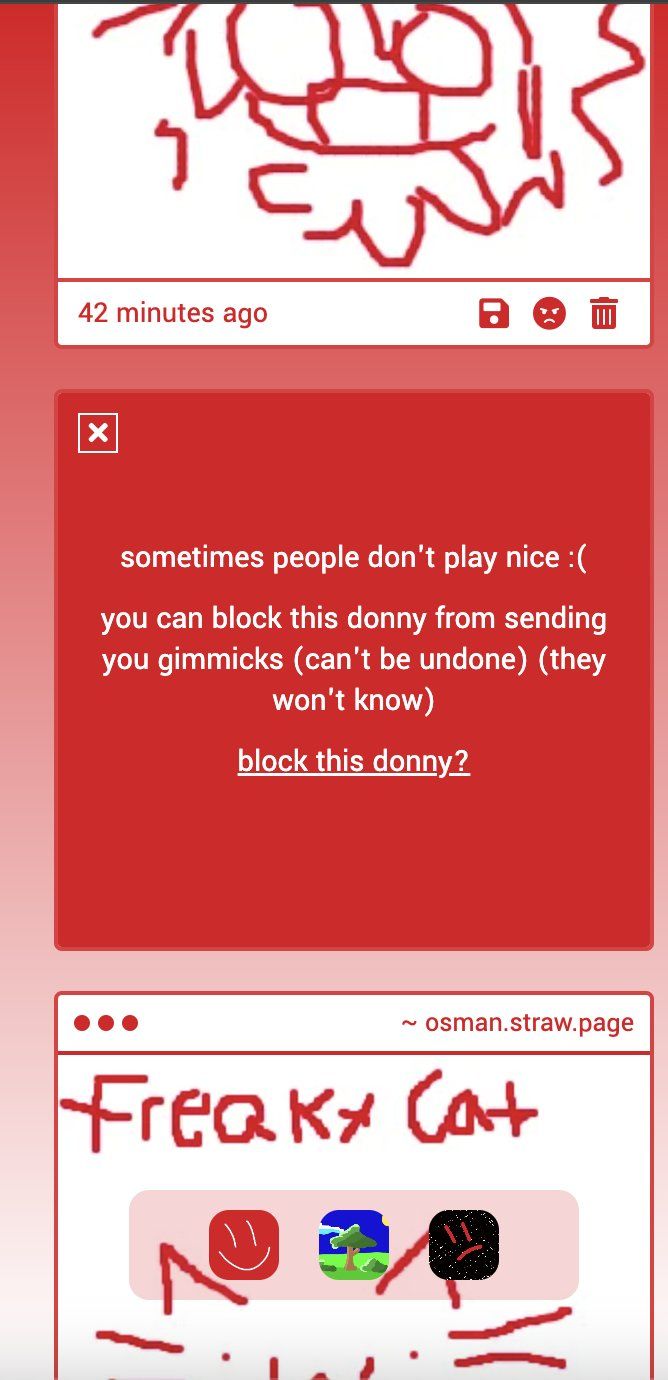Image resolution: width=668 pixels, height=1380 pixels.
Task: Tap the 'block this donny?' link
Action: (x=353, y=762)
